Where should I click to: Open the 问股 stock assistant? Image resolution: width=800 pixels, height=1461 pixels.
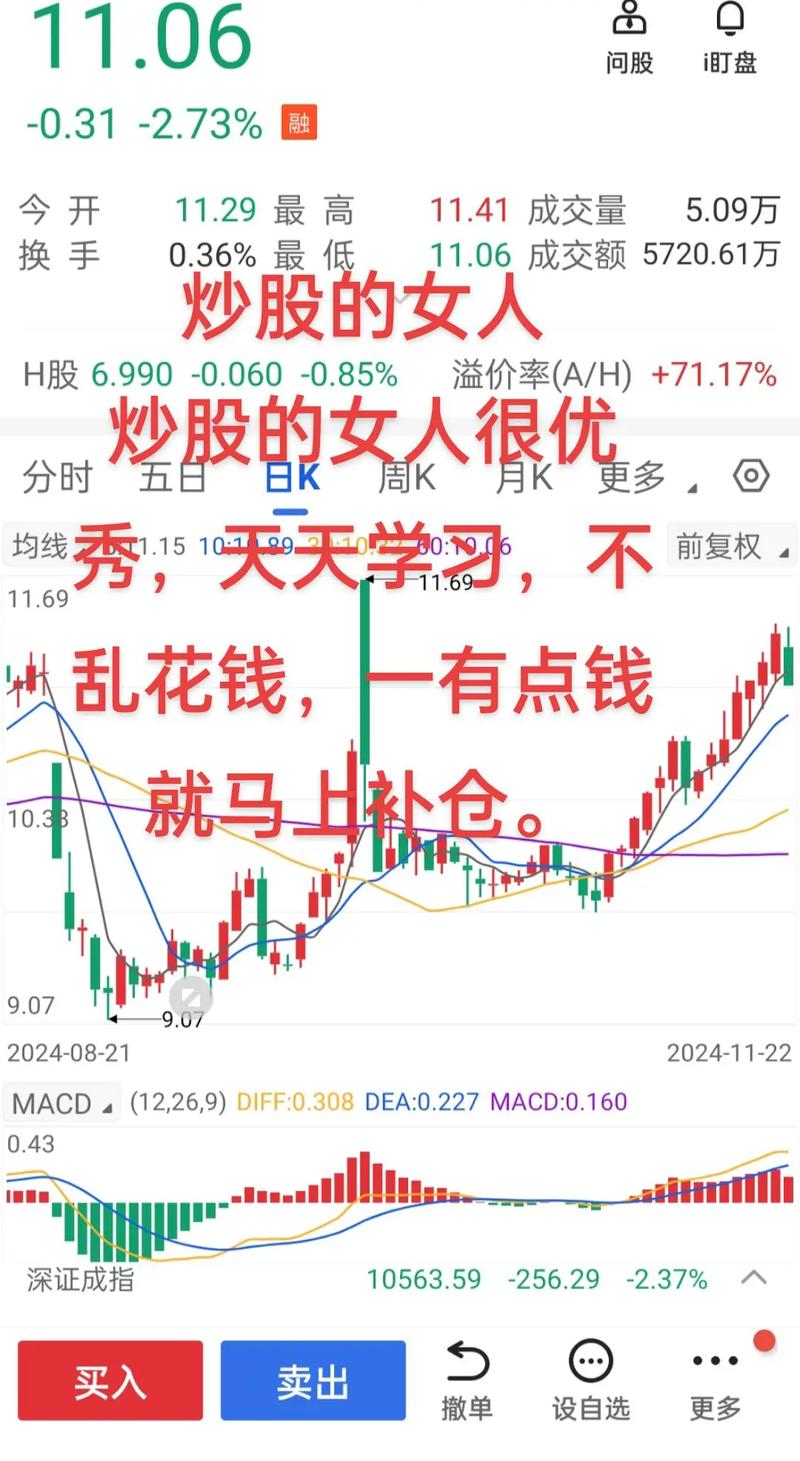point(629,38)
